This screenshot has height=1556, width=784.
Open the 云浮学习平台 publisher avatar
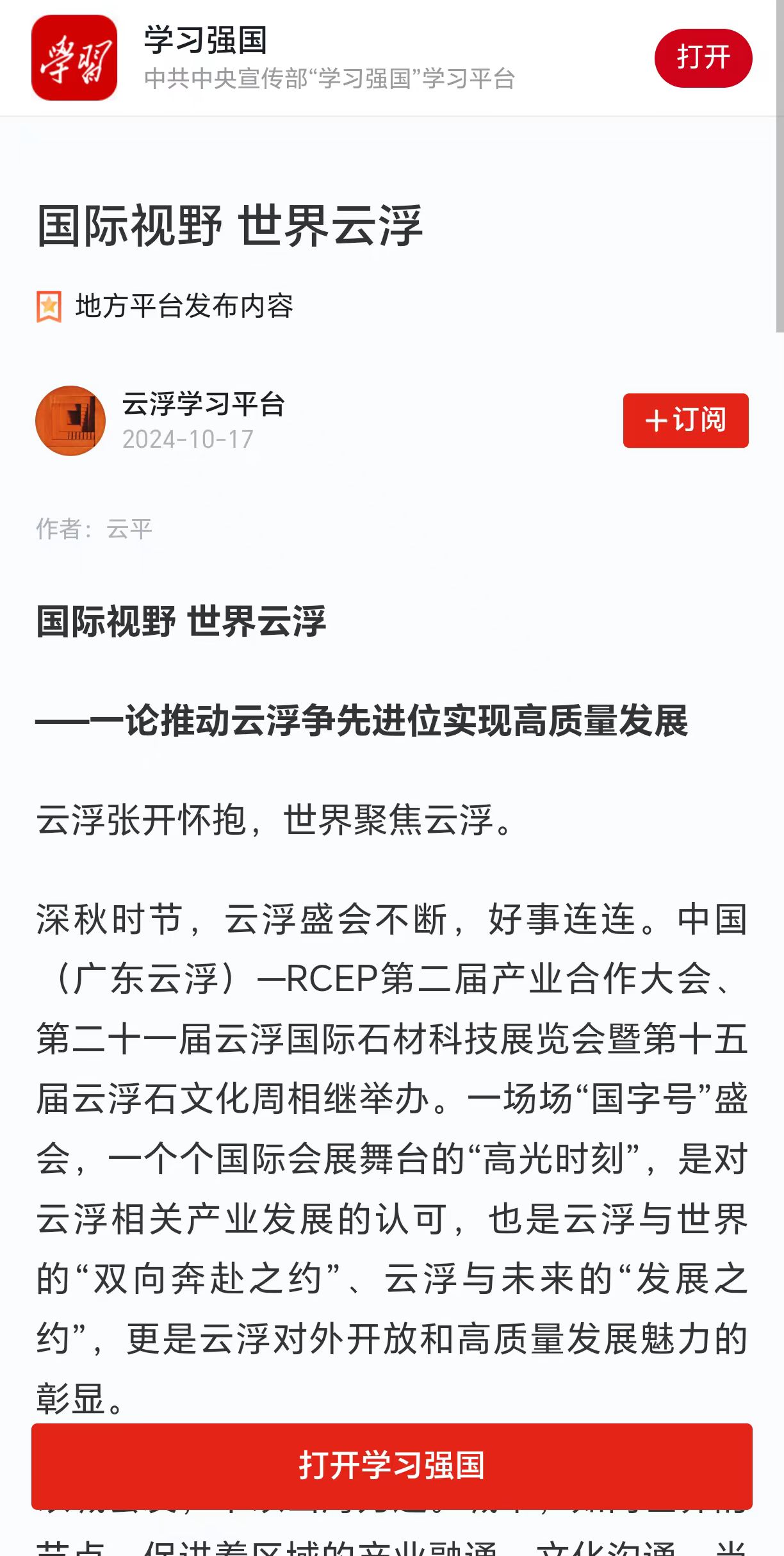[x=70, y=421]
